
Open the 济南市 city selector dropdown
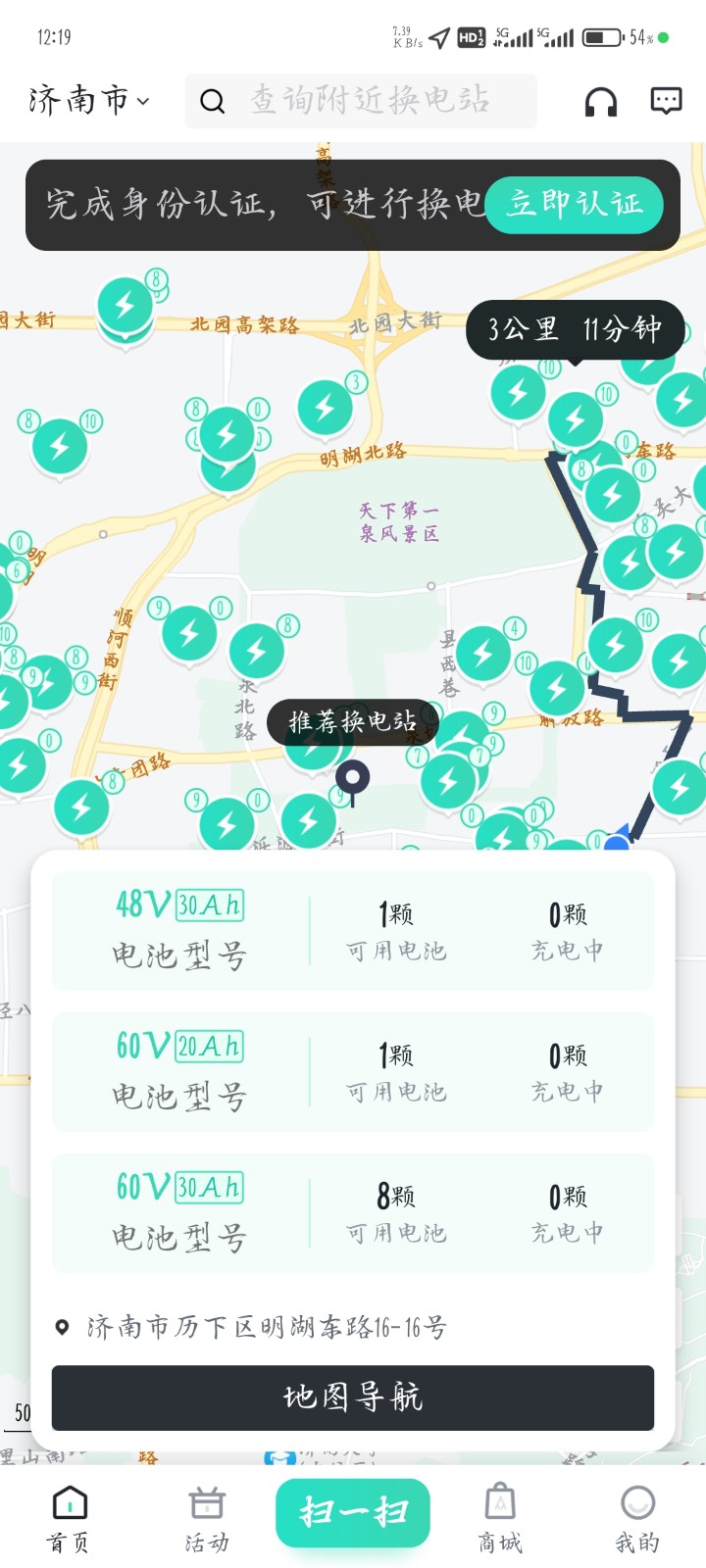point(88,100)
